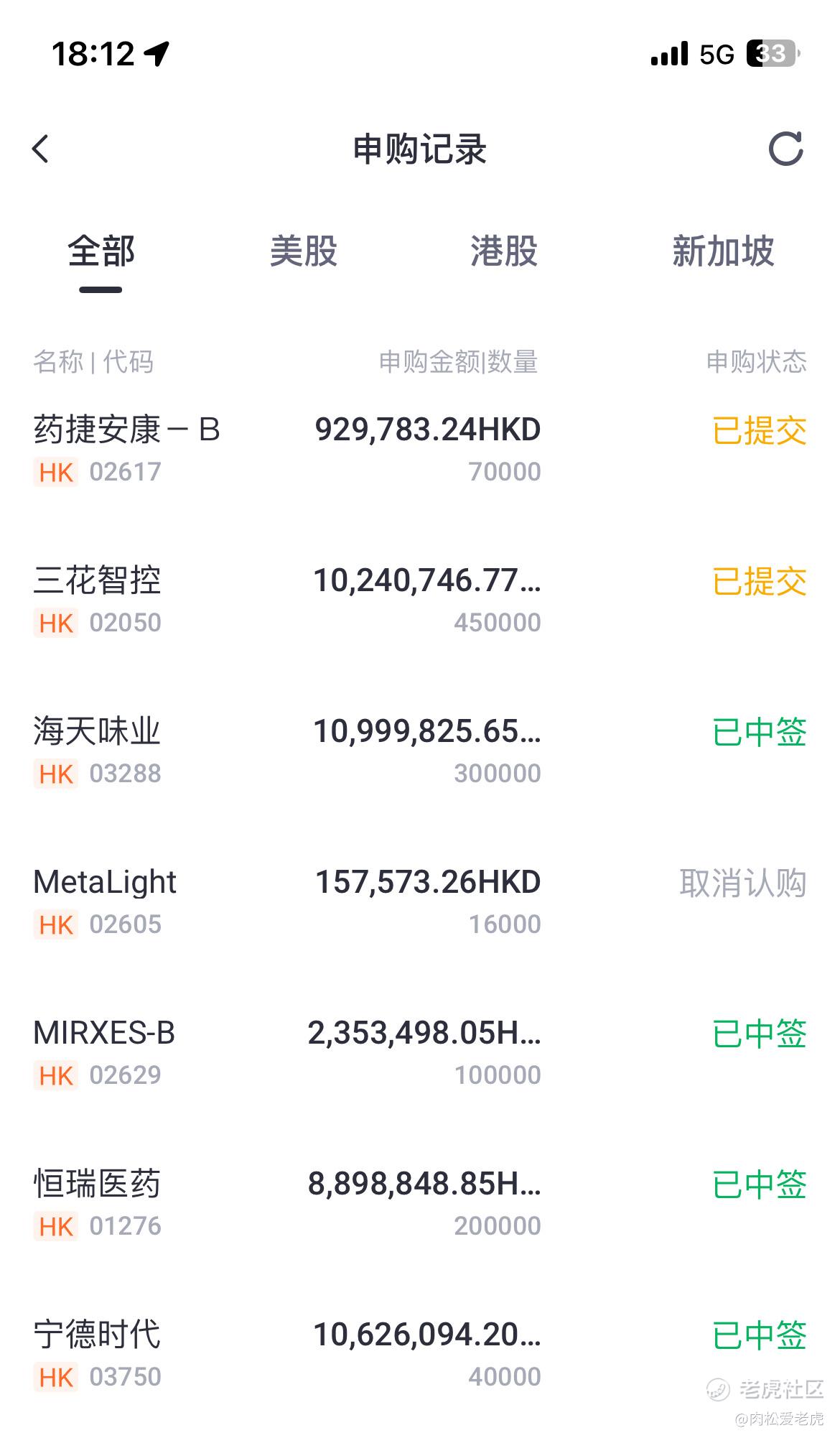Open the 药捷安康-B subscription record
The width and height of the screenshot is (840, 1438).
[420, 450]
